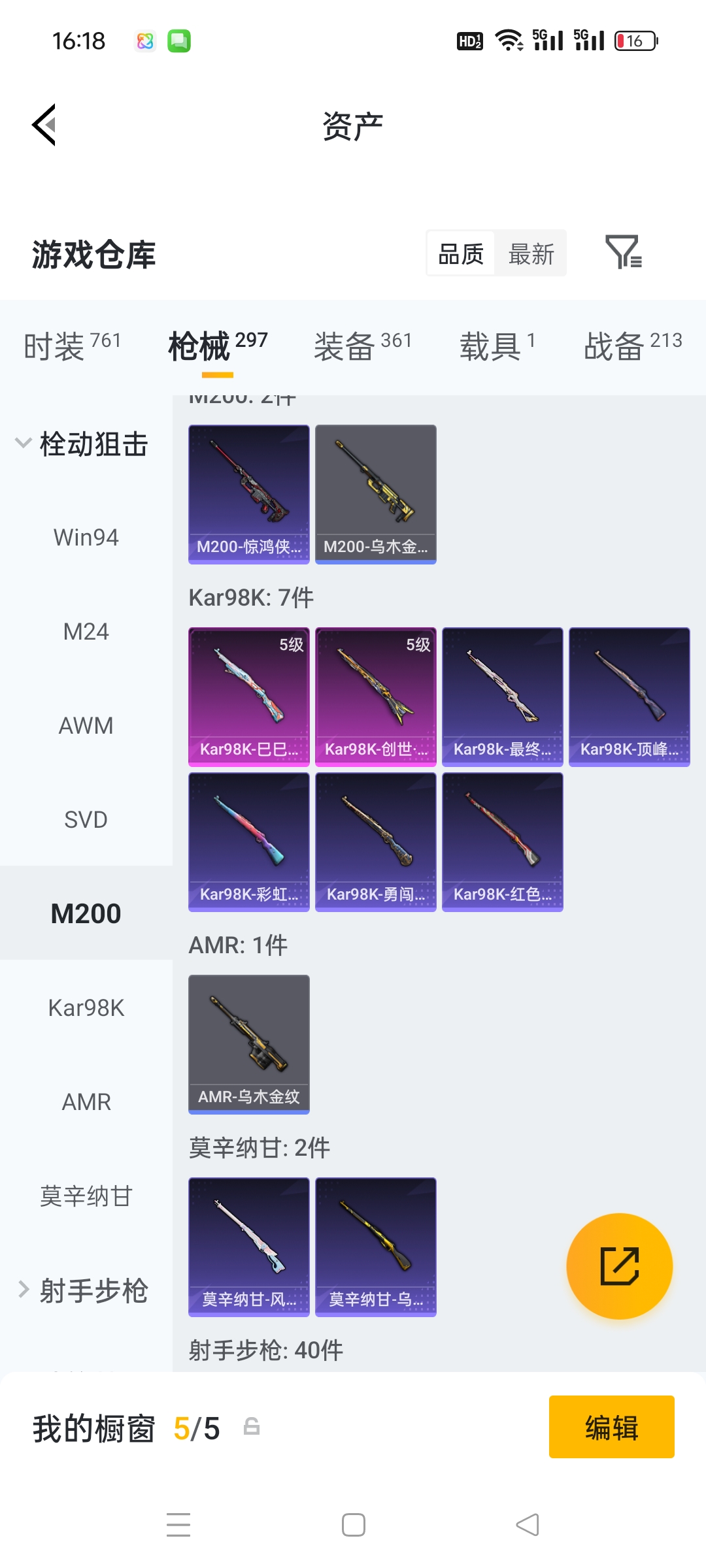
Task: Sort the warehouse by 最新
Action: pyautogui.click(x=531, y=253)
